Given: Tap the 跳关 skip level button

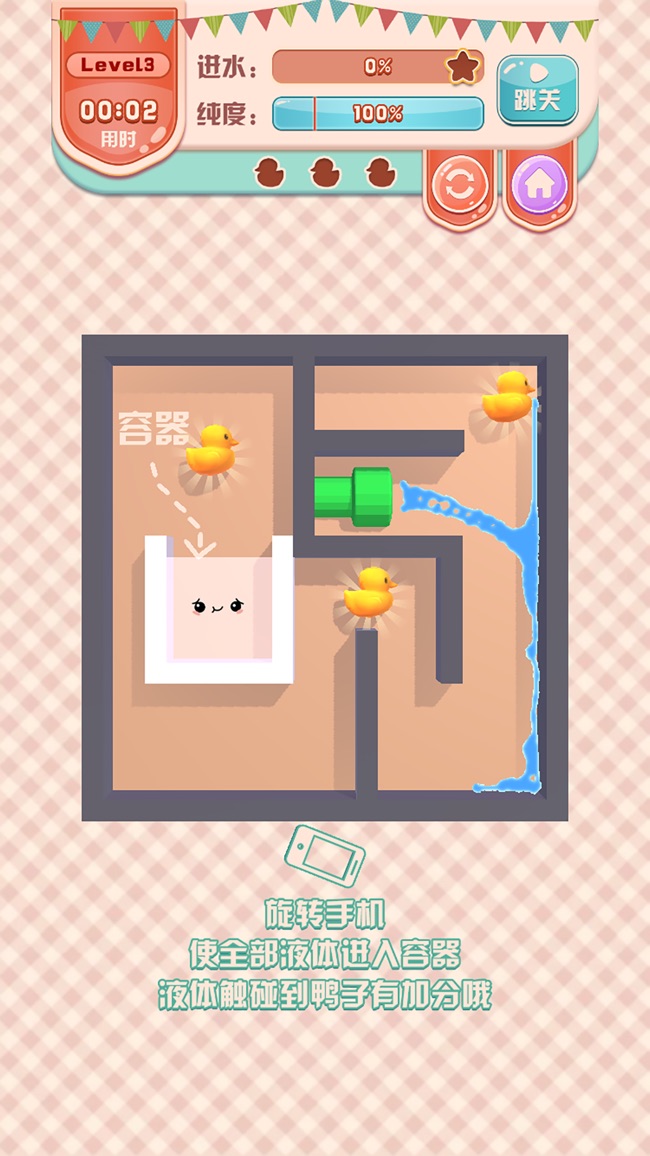Looking at the screenshot, I should point(538,90).
